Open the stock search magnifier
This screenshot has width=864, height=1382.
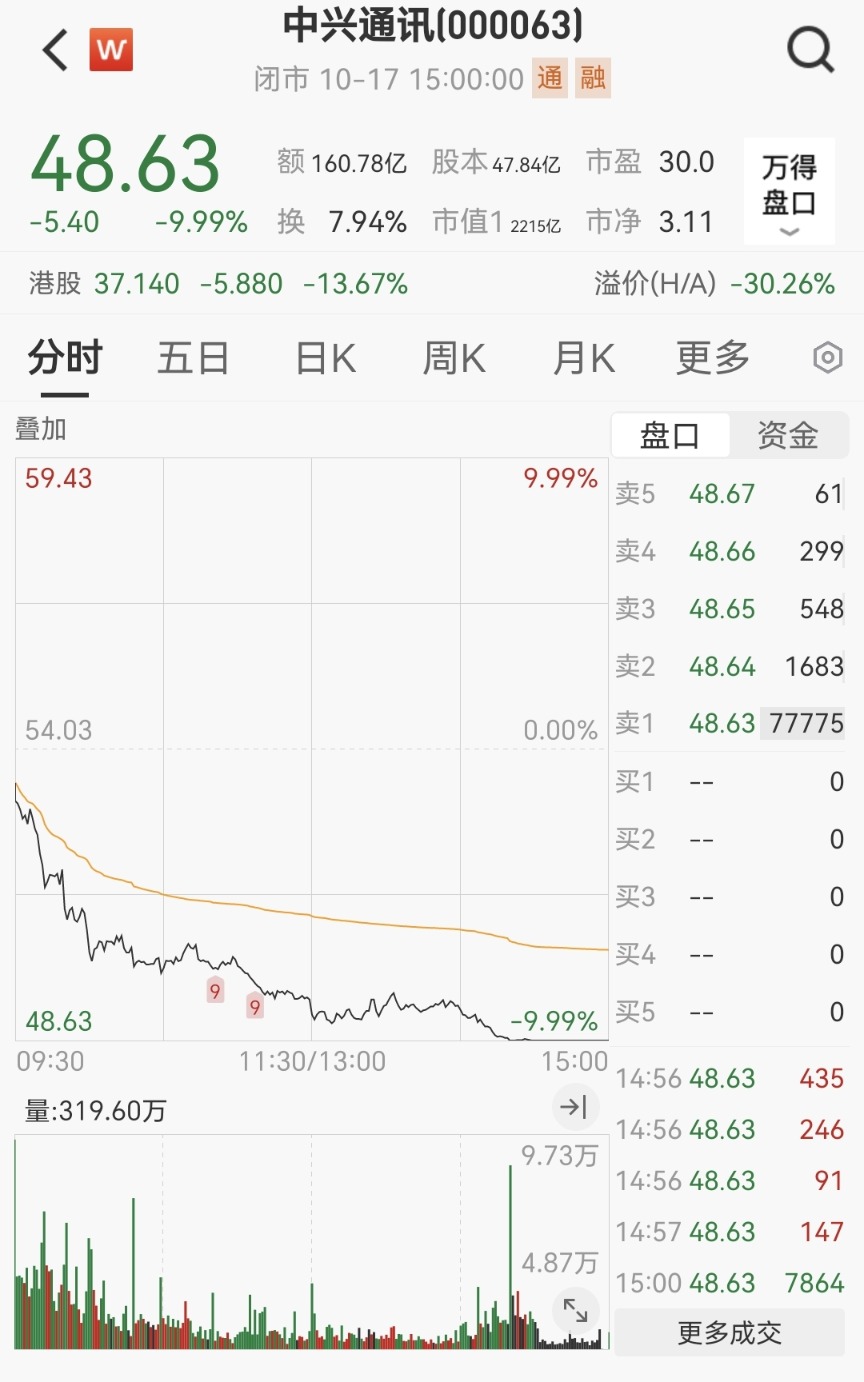coord(809,49)
